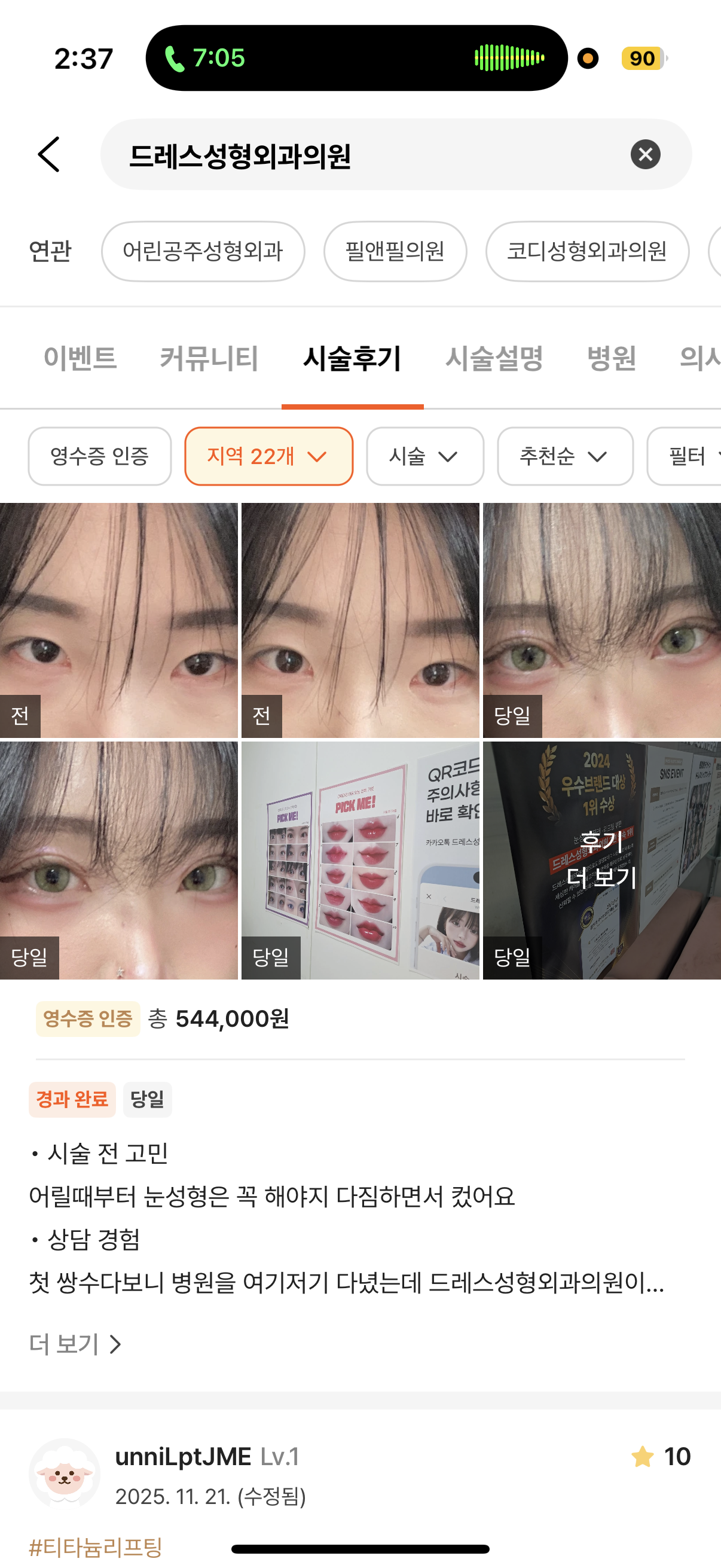Open the 시술 filter dropdown
This screenshot has height=1568, width=721.
click(x=424, y=456)
